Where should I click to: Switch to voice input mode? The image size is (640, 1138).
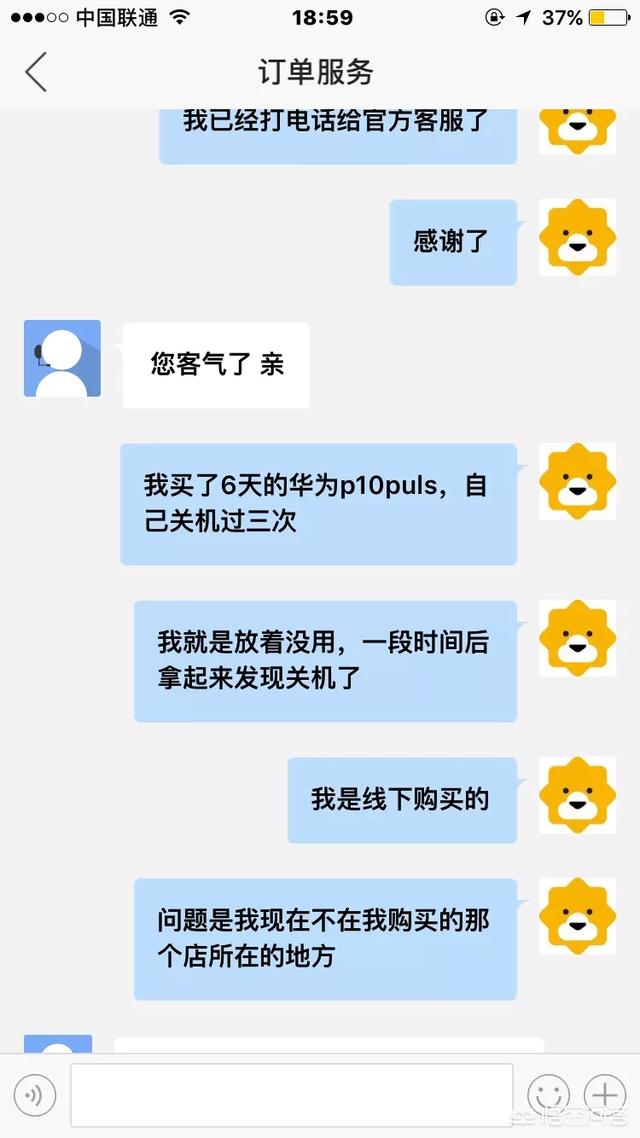tap(35, 1096)
